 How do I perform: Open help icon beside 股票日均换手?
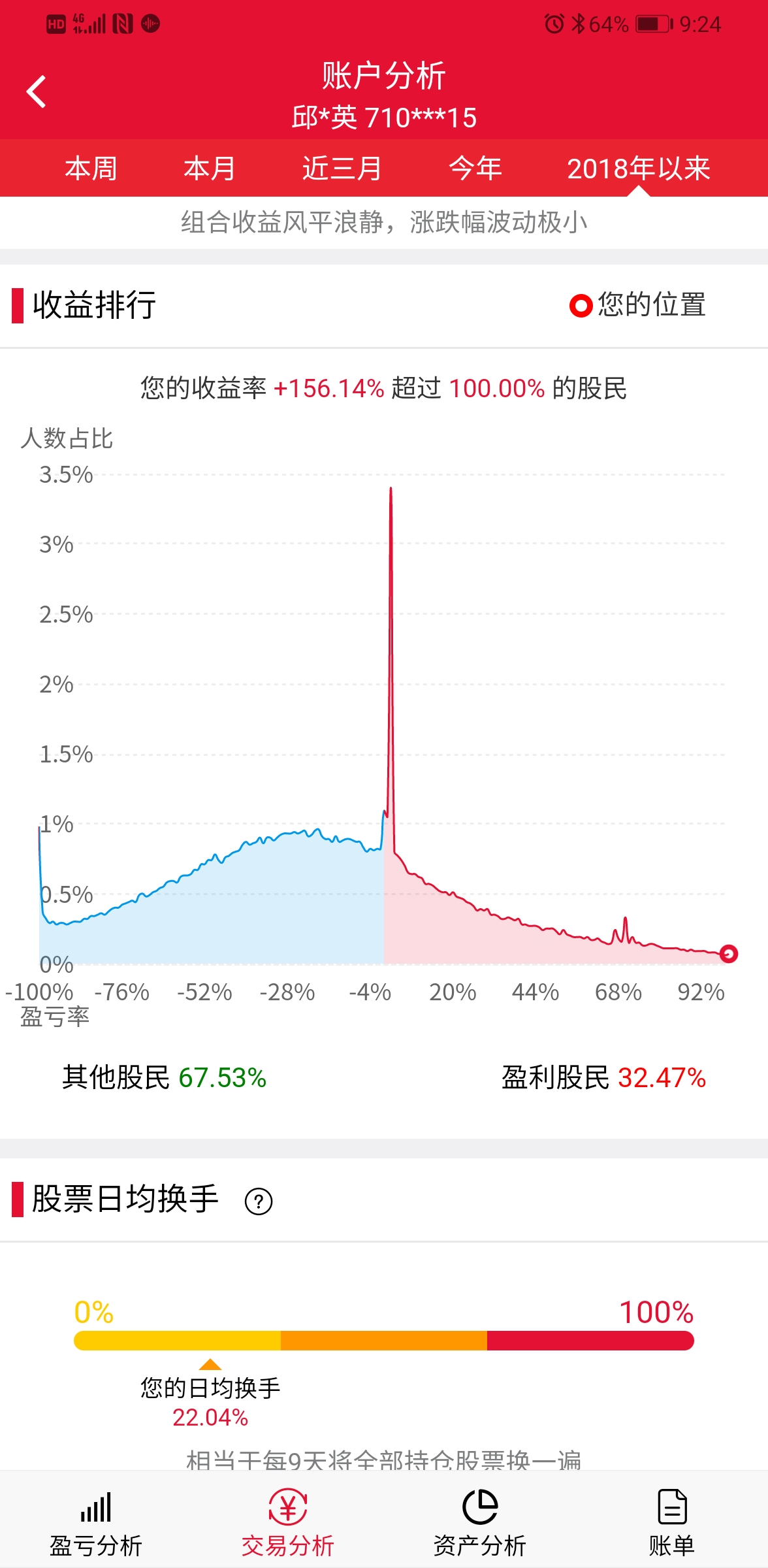coord(259,1201)
